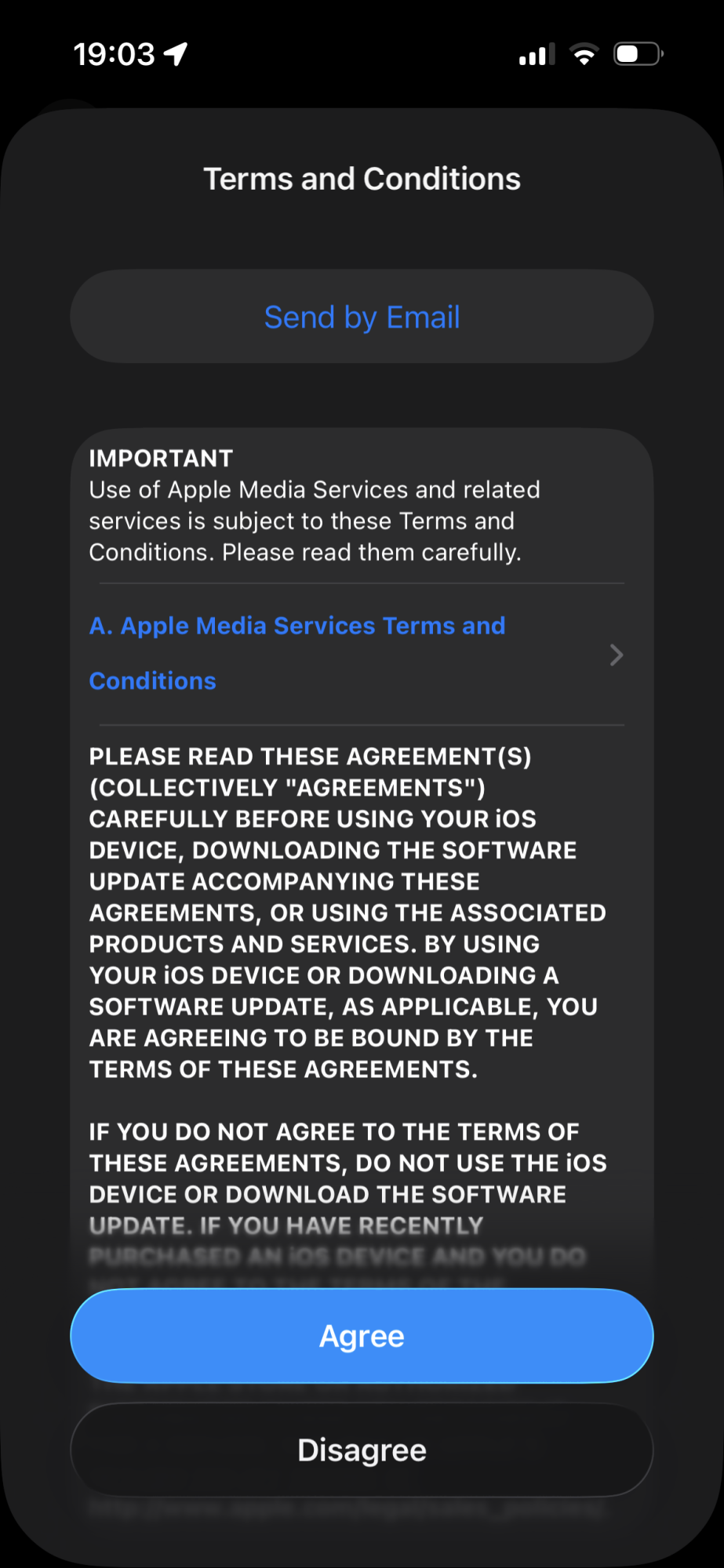Disagree with the Terms and Conditions
The image size is (724, 1568).
(x=362, y=1450)
